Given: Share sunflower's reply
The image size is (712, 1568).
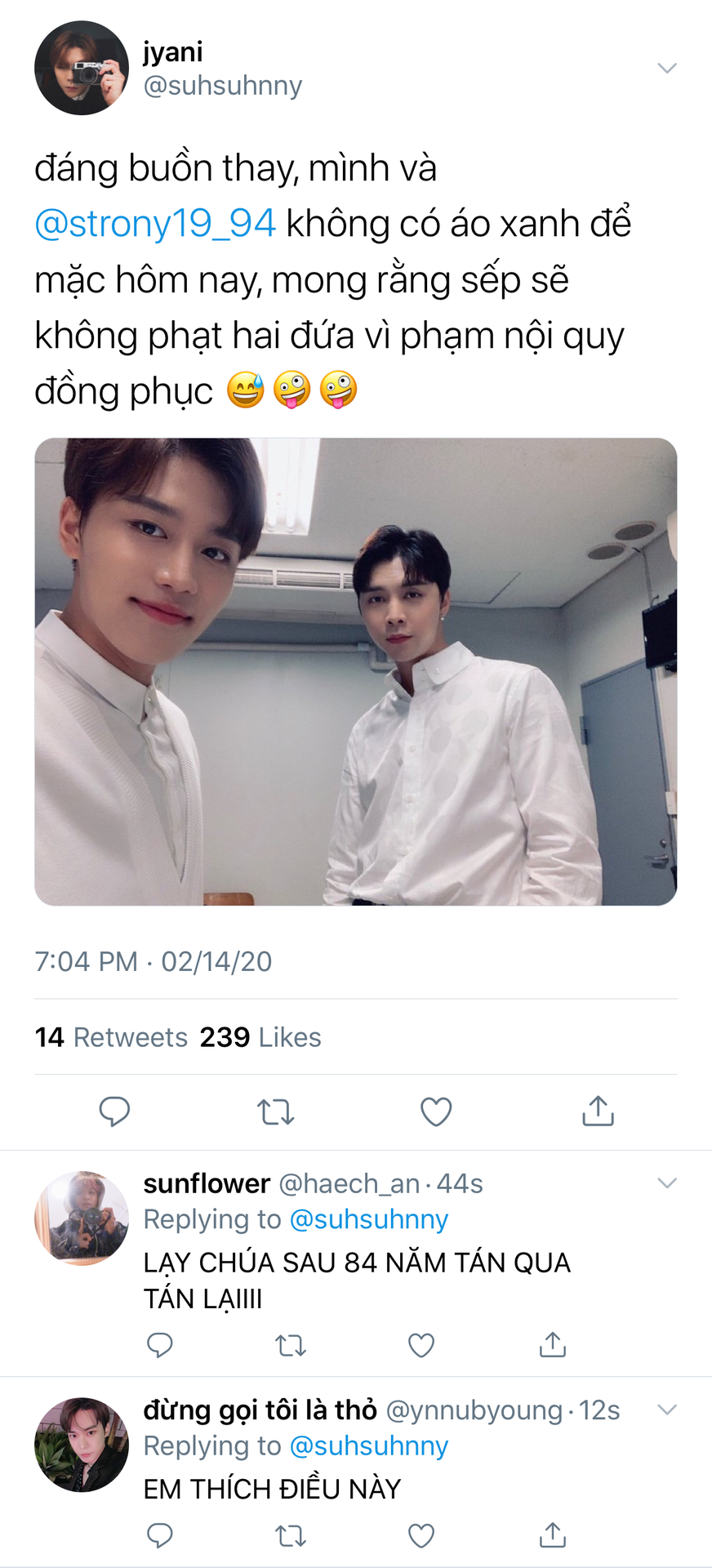Looking at the screenshot, I should pyautogui.click(x=553, y=1345).
